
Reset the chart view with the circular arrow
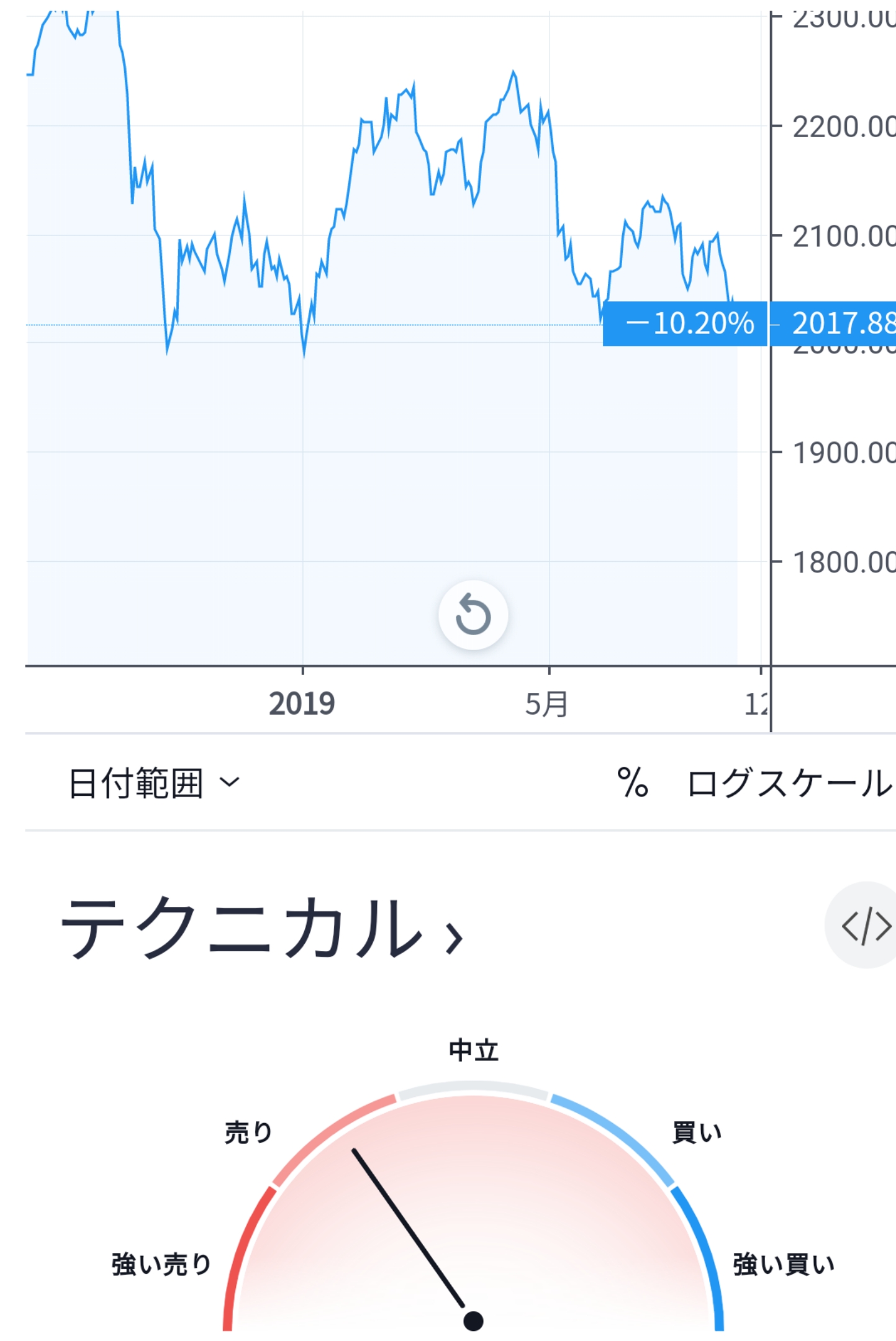click(x=473, y=615)
